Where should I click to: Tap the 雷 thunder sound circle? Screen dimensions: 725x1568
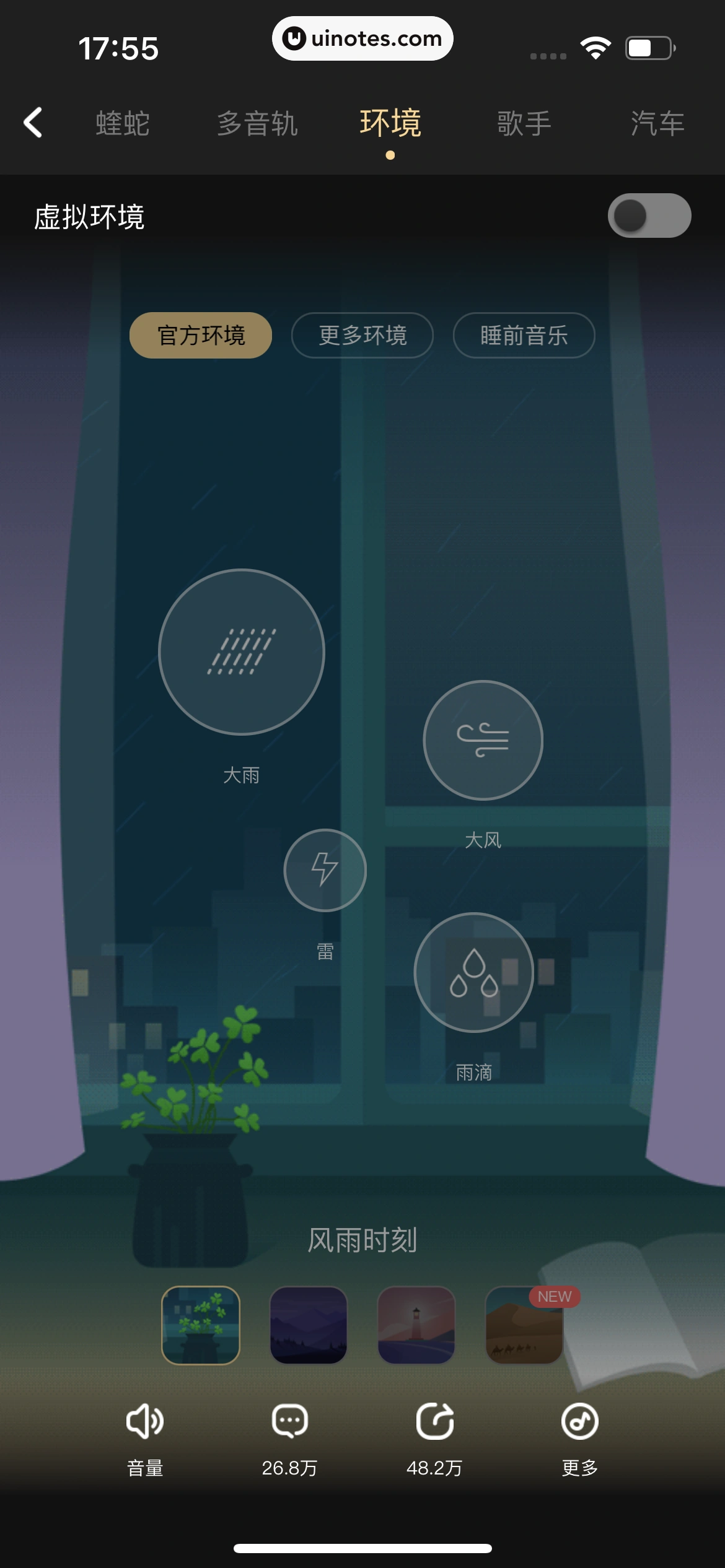[x=325, y=870]
